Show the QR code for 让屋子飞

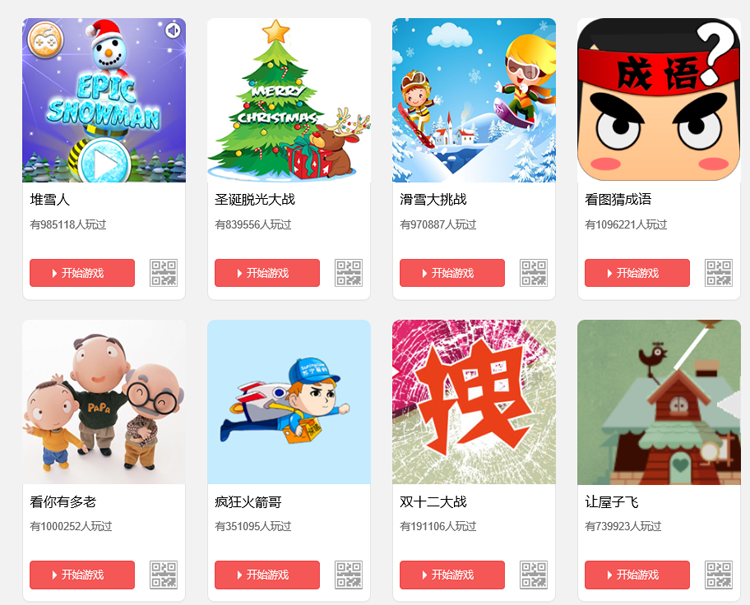(x=719, y=575)
